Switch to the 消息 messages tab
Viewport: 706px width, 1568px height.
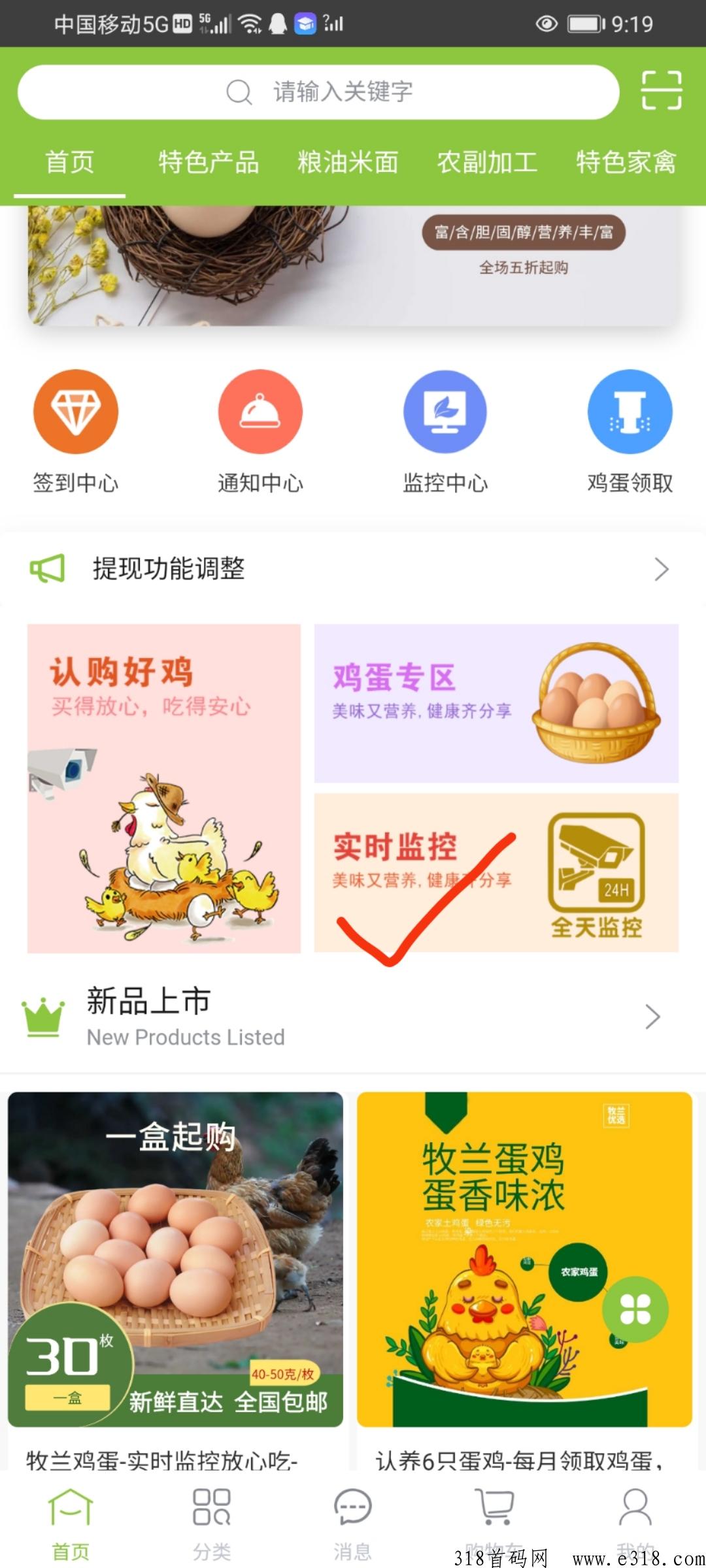353,1519
